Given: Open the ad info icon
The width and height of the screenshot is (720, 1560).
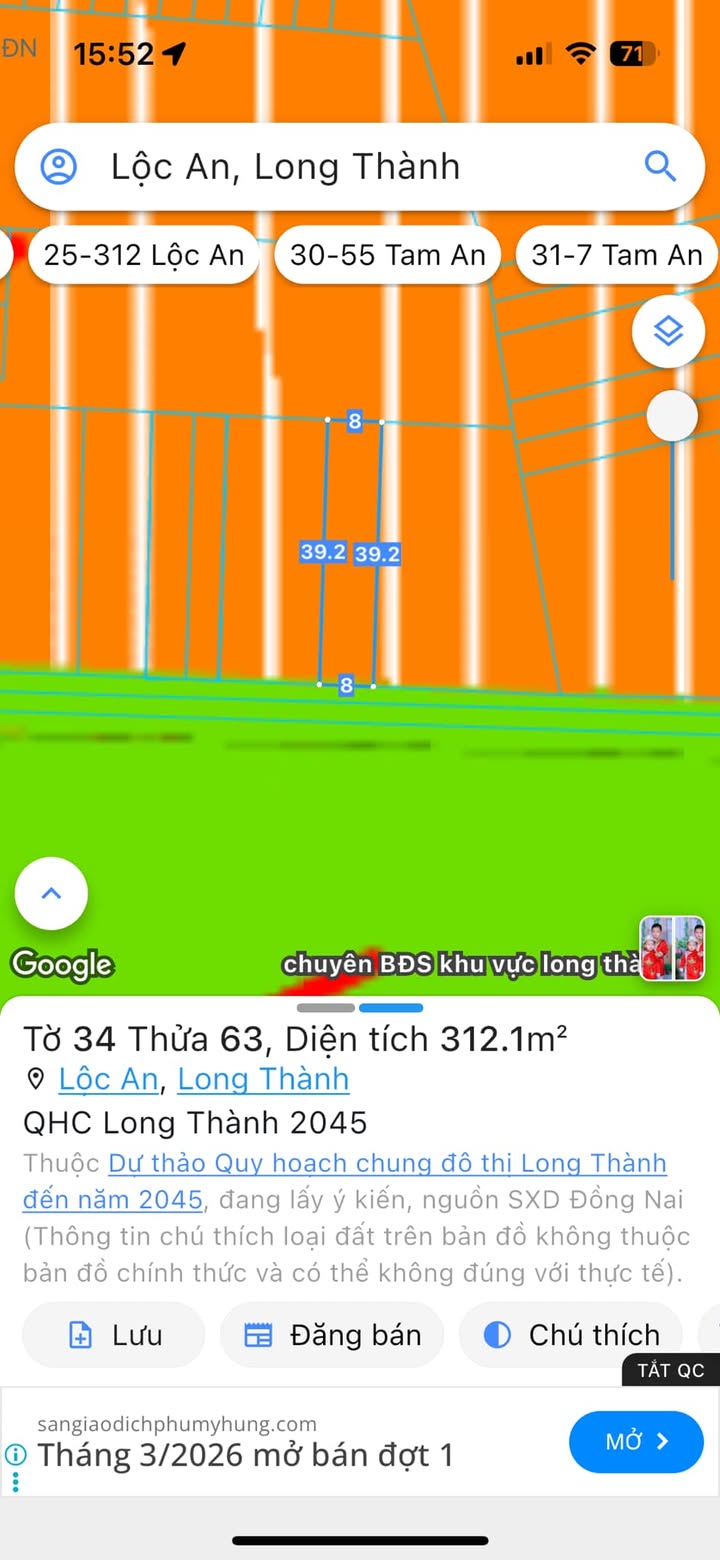Looking at the screenshot, I should pyautogui.click(x=15, y=1453).
